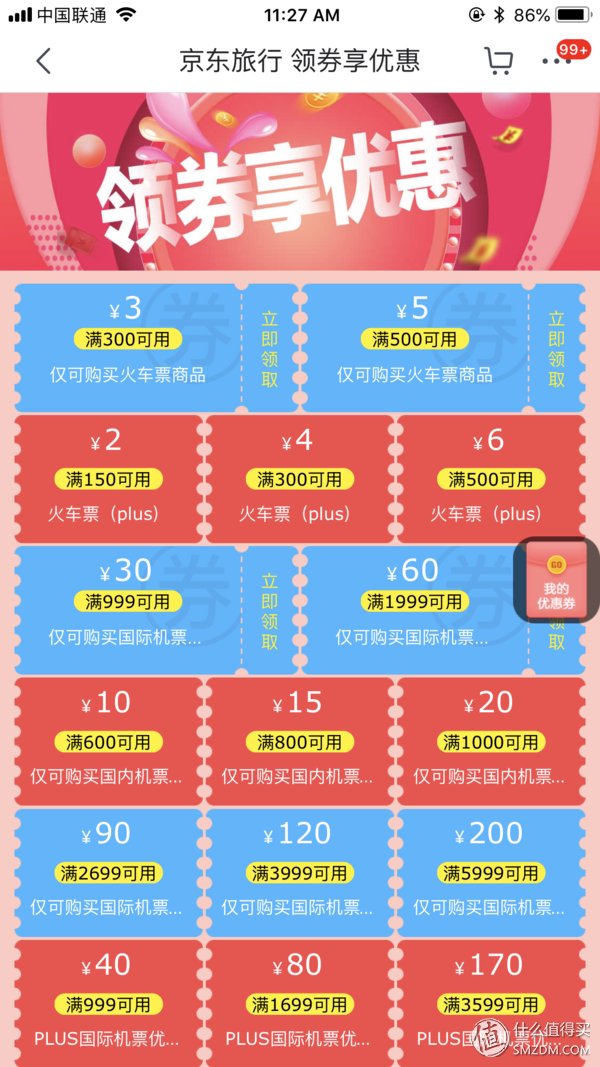
Task: Open My Coupons floating button
Action: (557, 581)
